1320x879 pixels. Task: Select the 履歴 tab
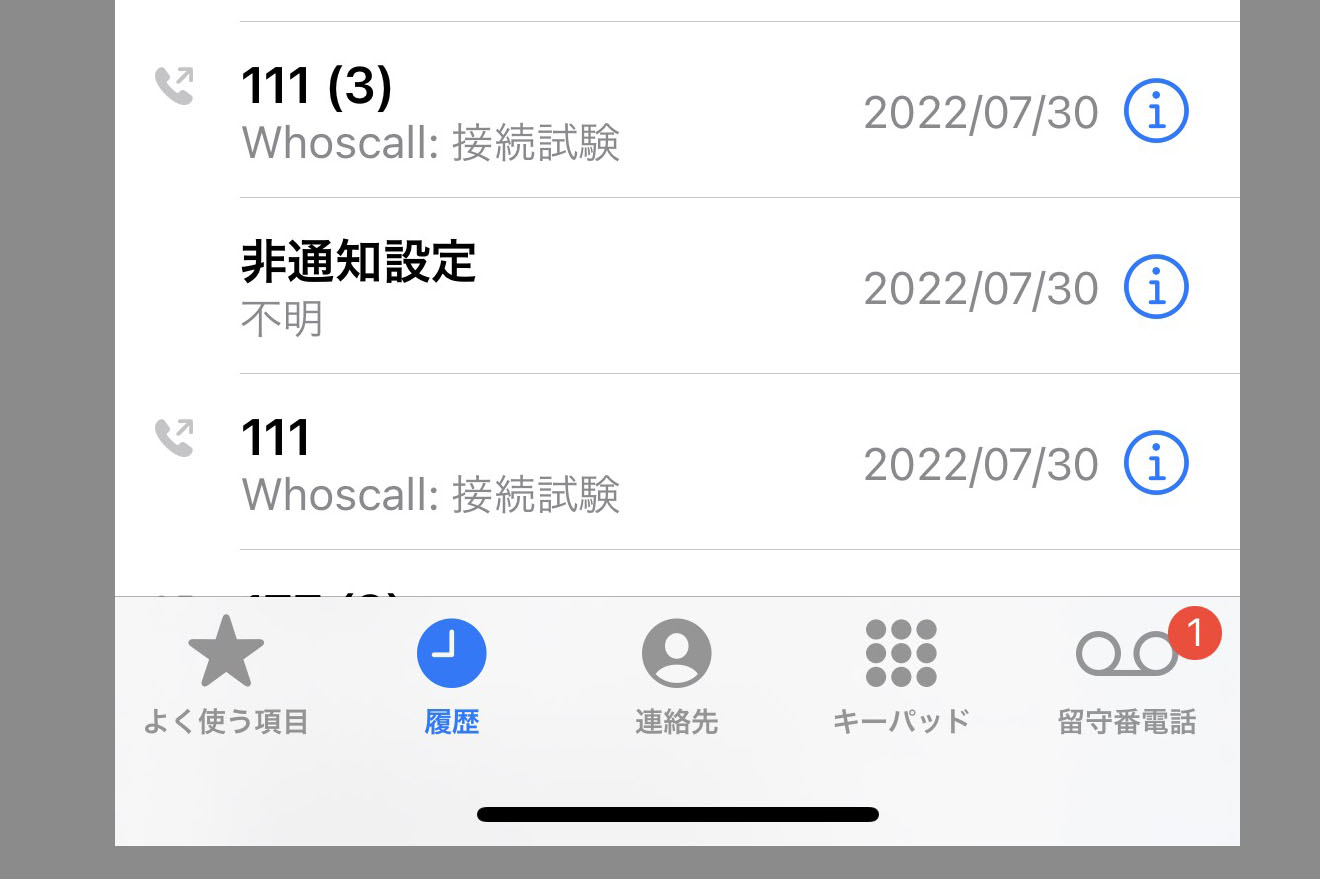(452, 675)
